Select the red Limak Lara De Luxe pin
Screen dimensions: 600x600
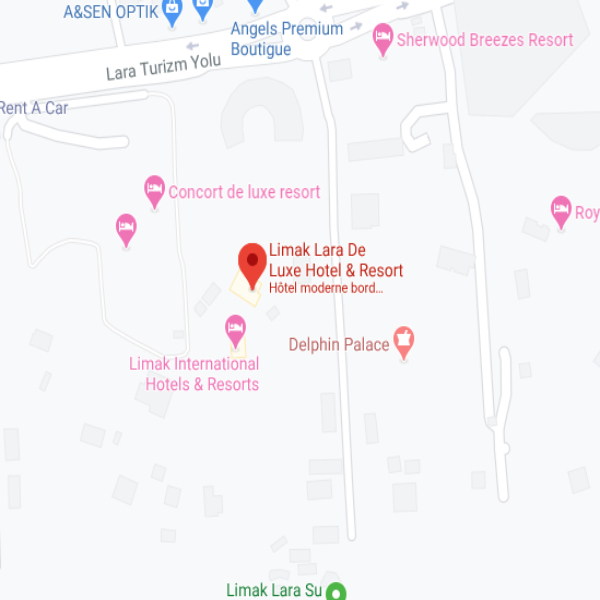(x=251, y=264)
